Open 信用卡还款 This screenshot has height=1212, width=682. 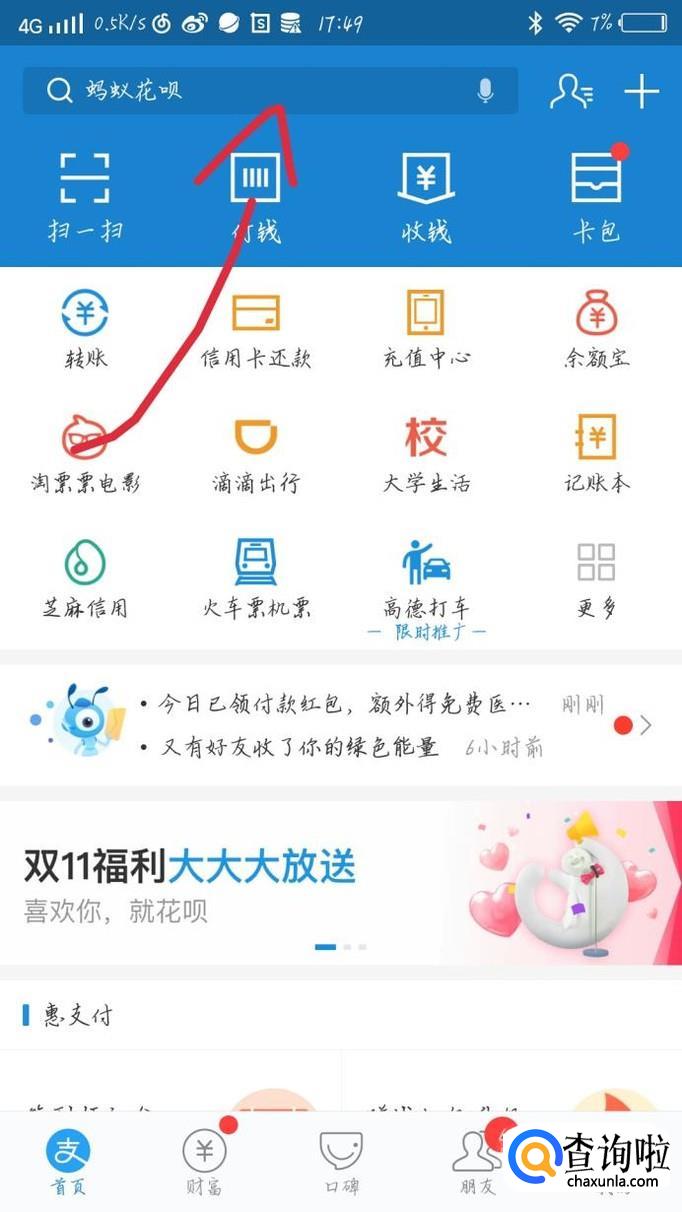pos(256,328)
